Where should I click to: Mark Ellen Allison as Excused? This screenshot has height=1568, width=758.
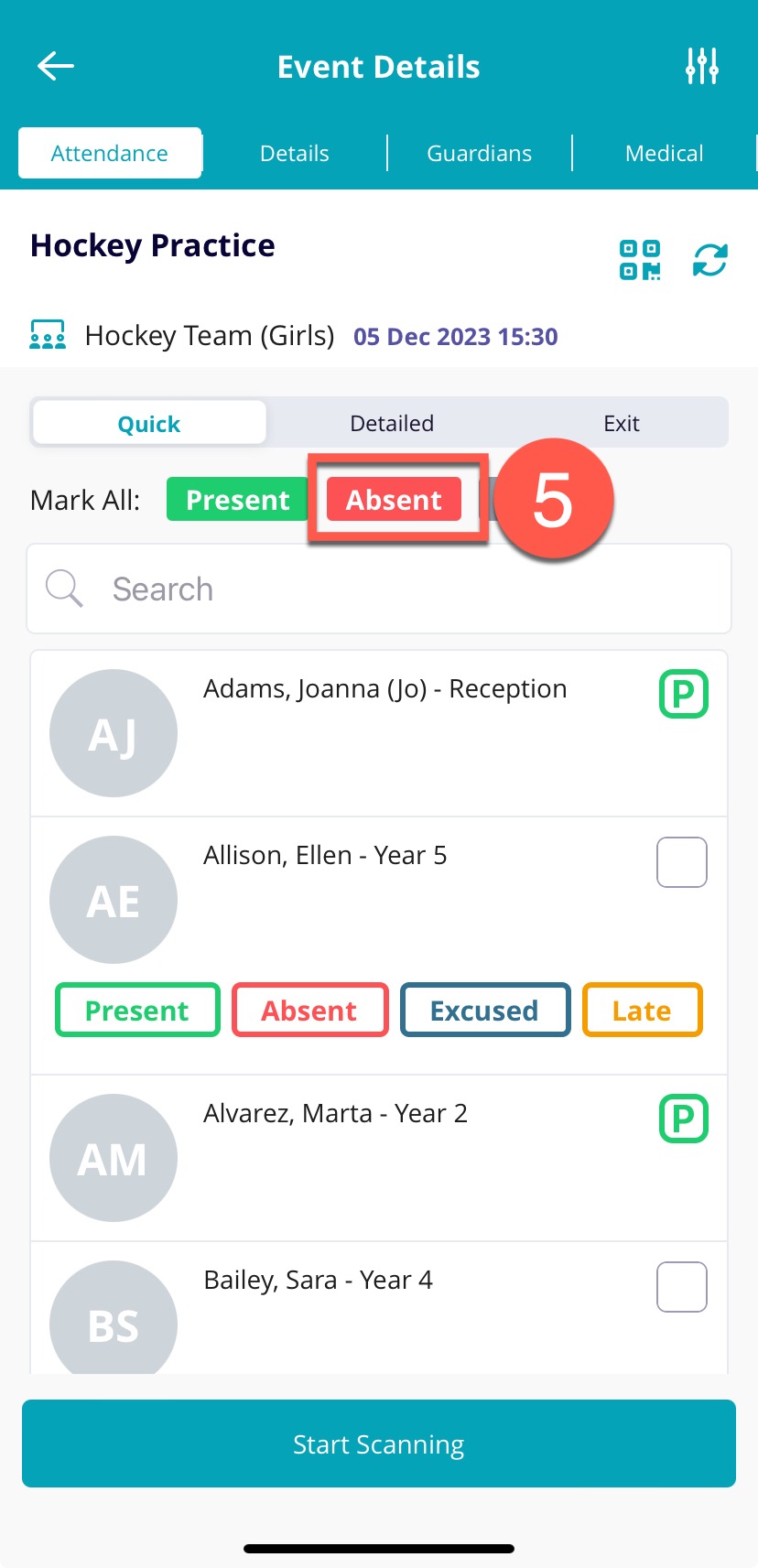[x=484, y=1010]
